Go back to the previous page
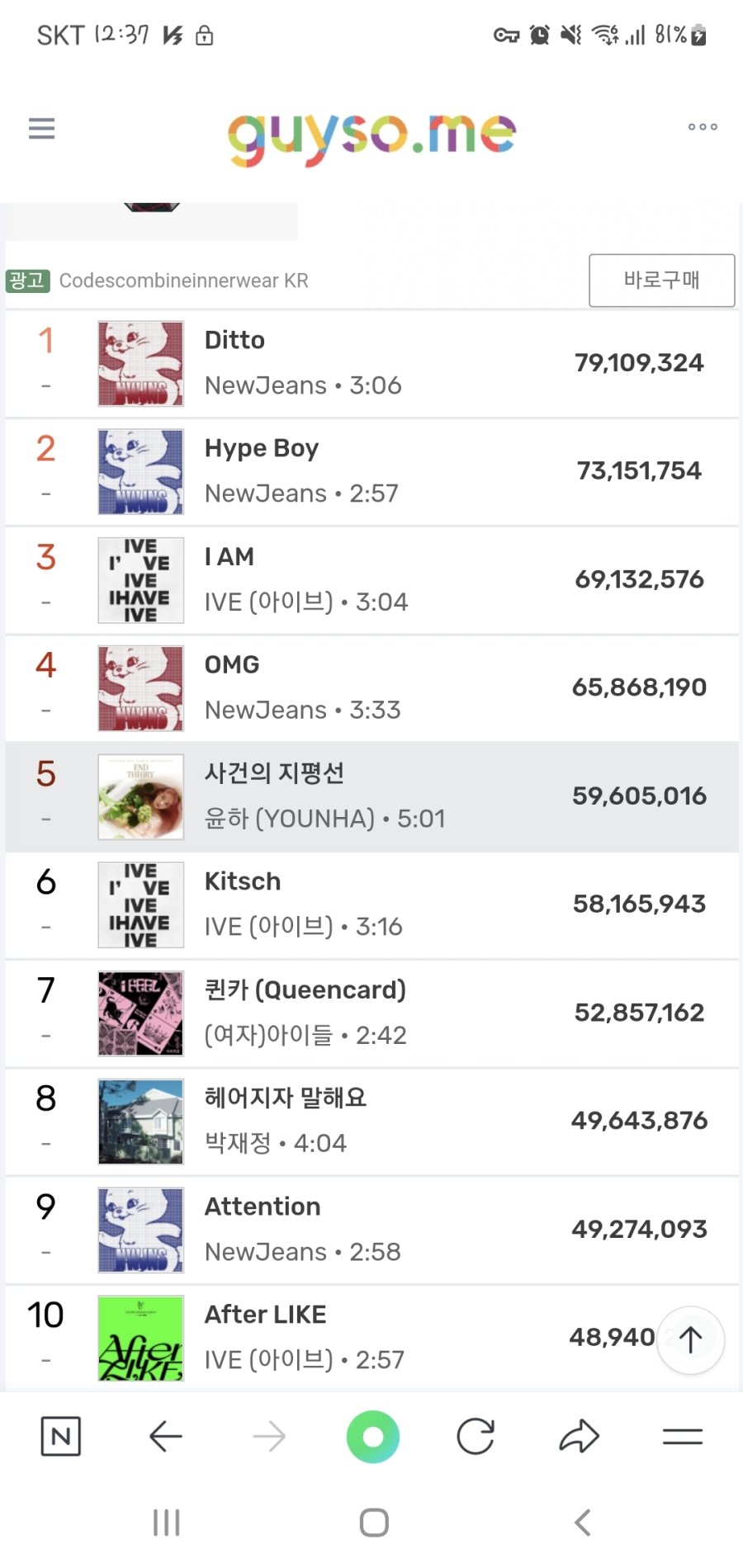 tap(165, 1437)
